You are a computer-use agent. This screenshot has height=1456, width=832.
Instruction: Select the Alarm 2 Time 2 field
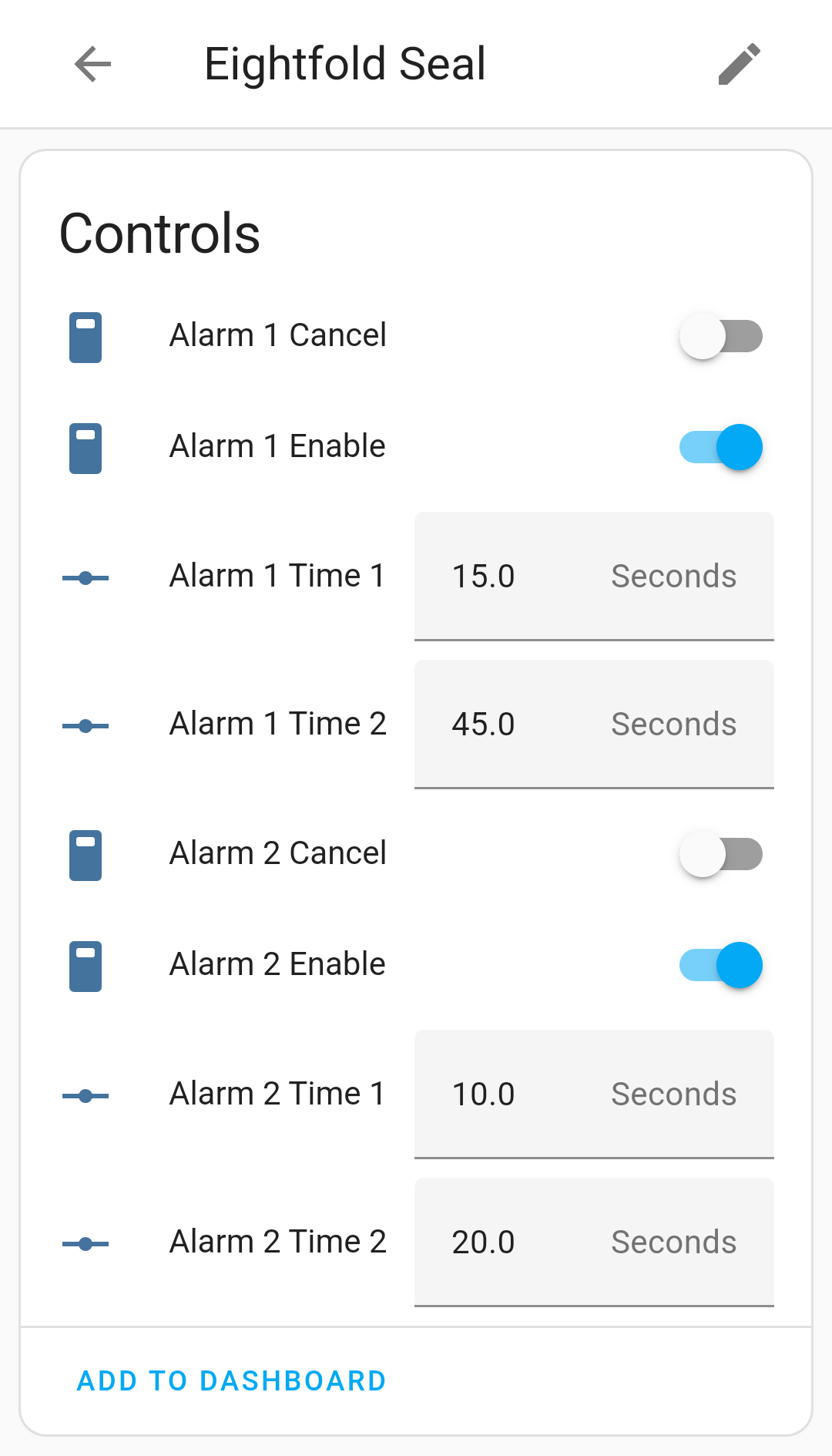594,1242
